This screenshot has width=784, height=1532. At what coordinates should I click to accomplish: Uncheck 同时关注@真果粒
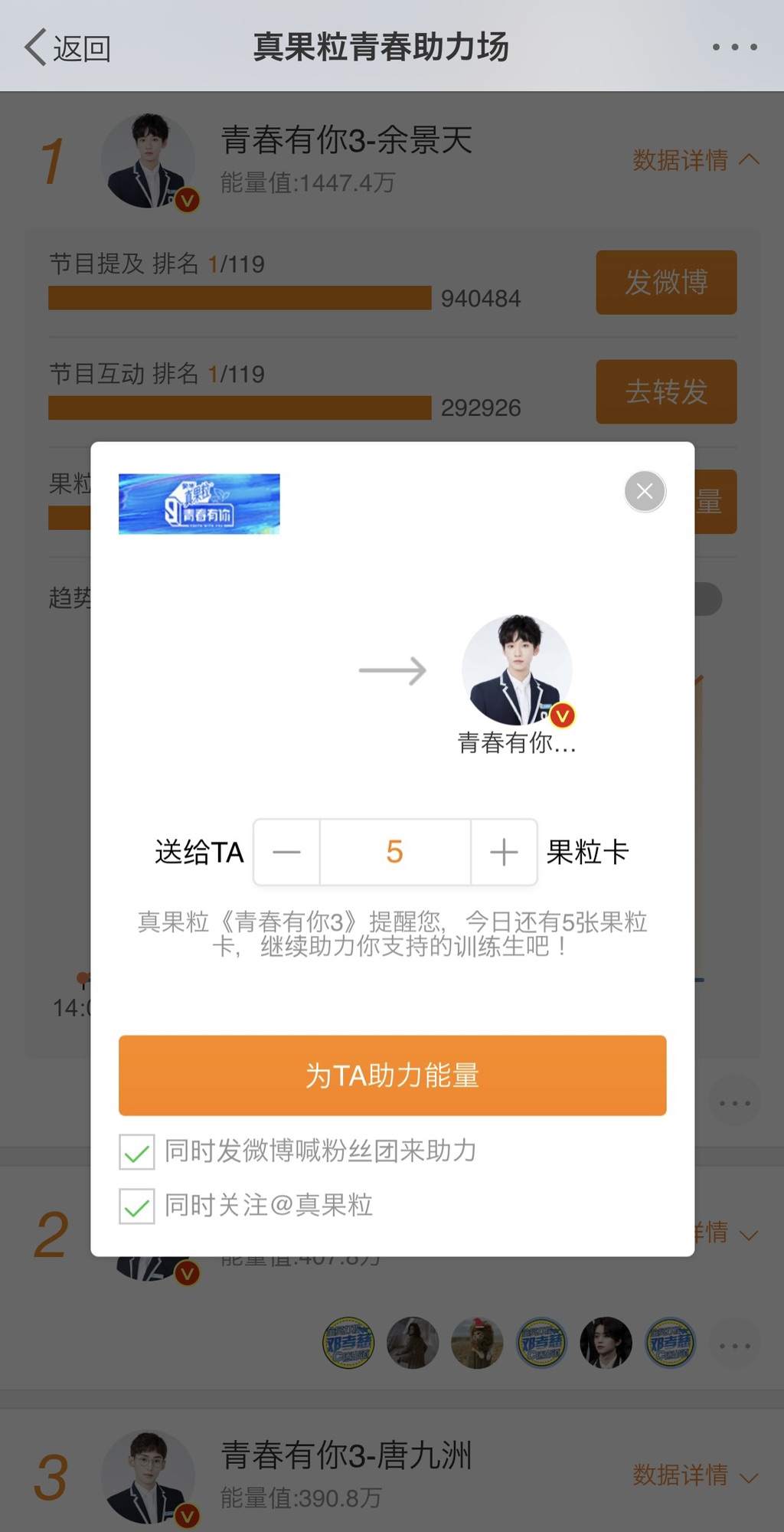[137, 1206]
